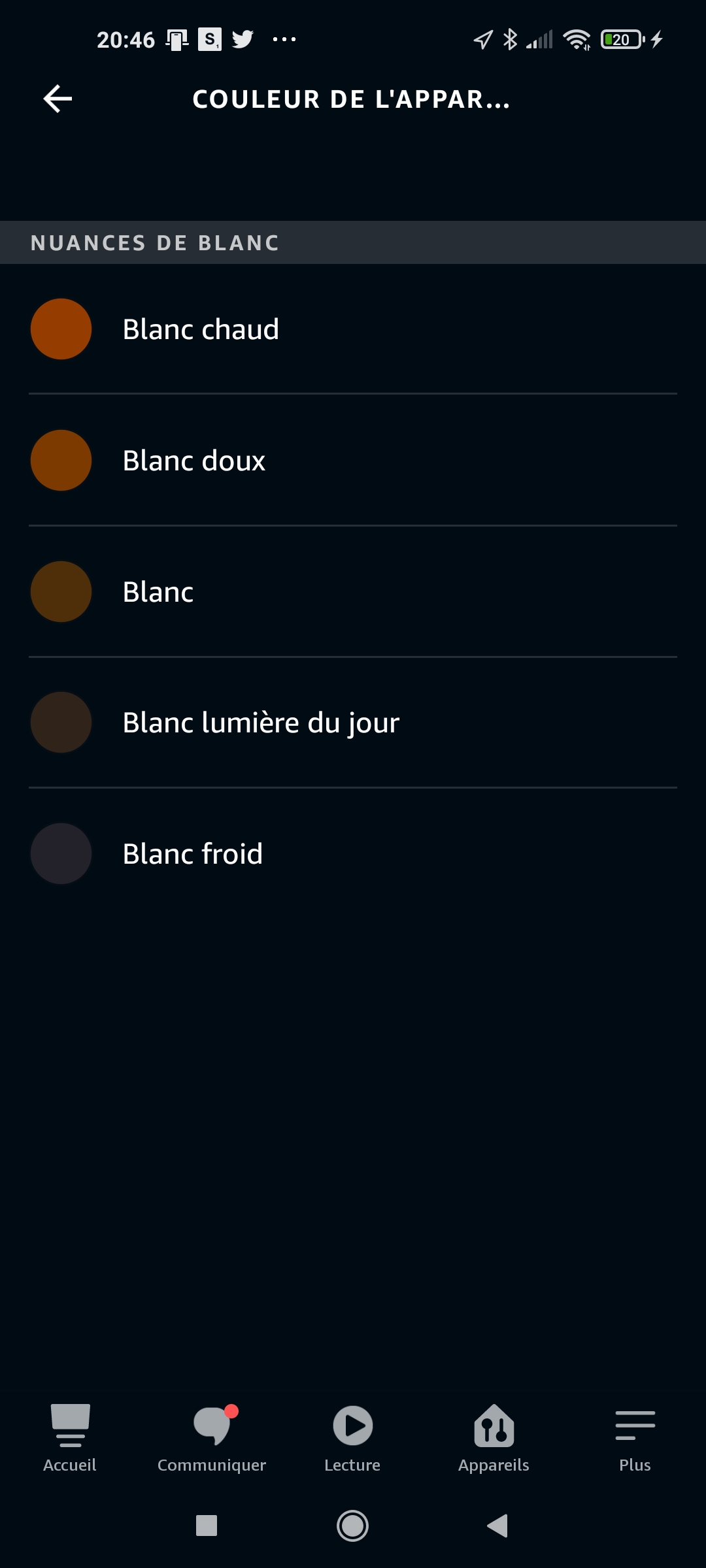Choose the Blanc froid shade
The width and height of the screenshot is (706, 1568).
pos(353,853)
